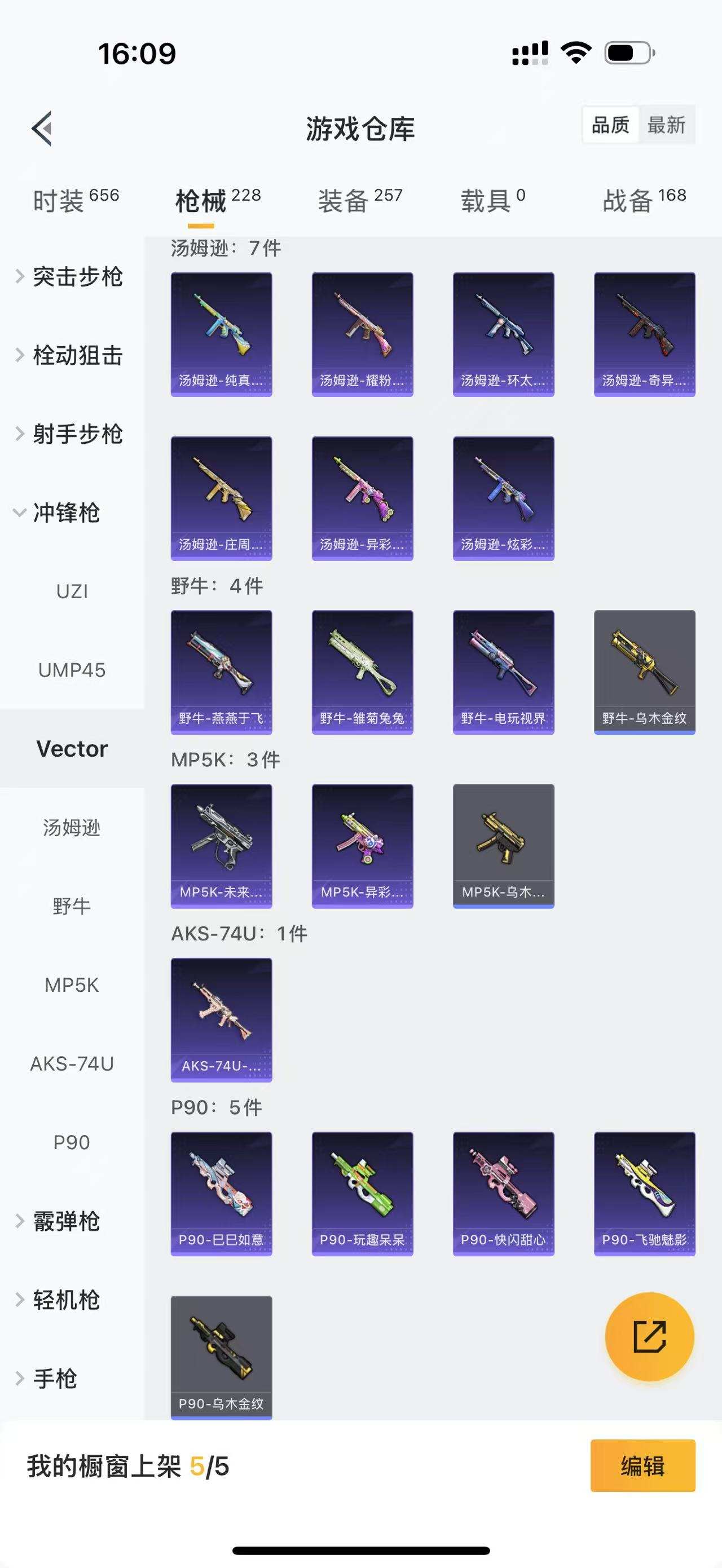722x1568 pixels.
Task: Select UMP45 in the side list
Action: tap(72, 670)
